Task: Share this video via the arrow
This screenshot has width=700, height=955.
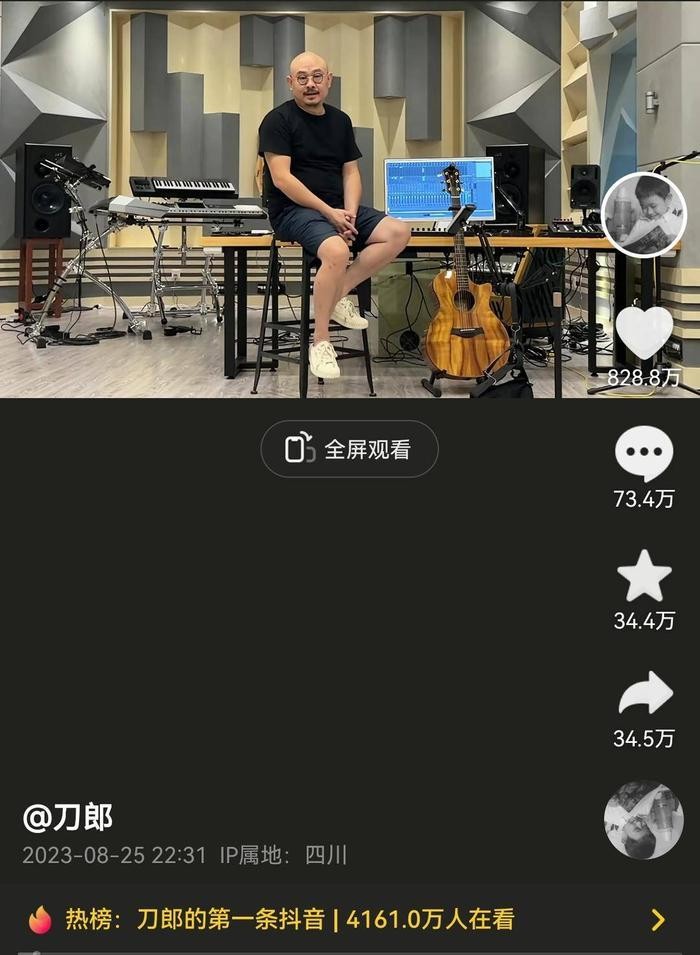Action: 644,694
